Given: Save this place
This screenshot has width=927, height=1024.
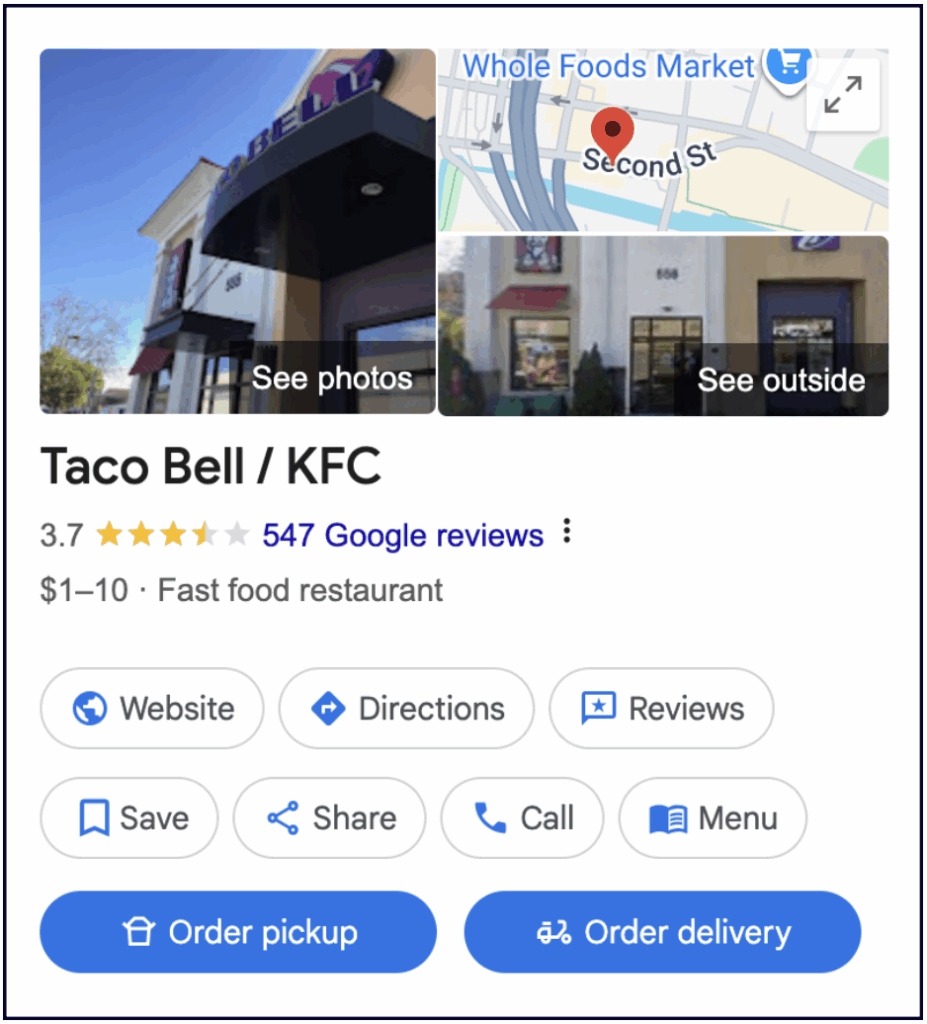Looking at the screenshot, I should (129, 818).
